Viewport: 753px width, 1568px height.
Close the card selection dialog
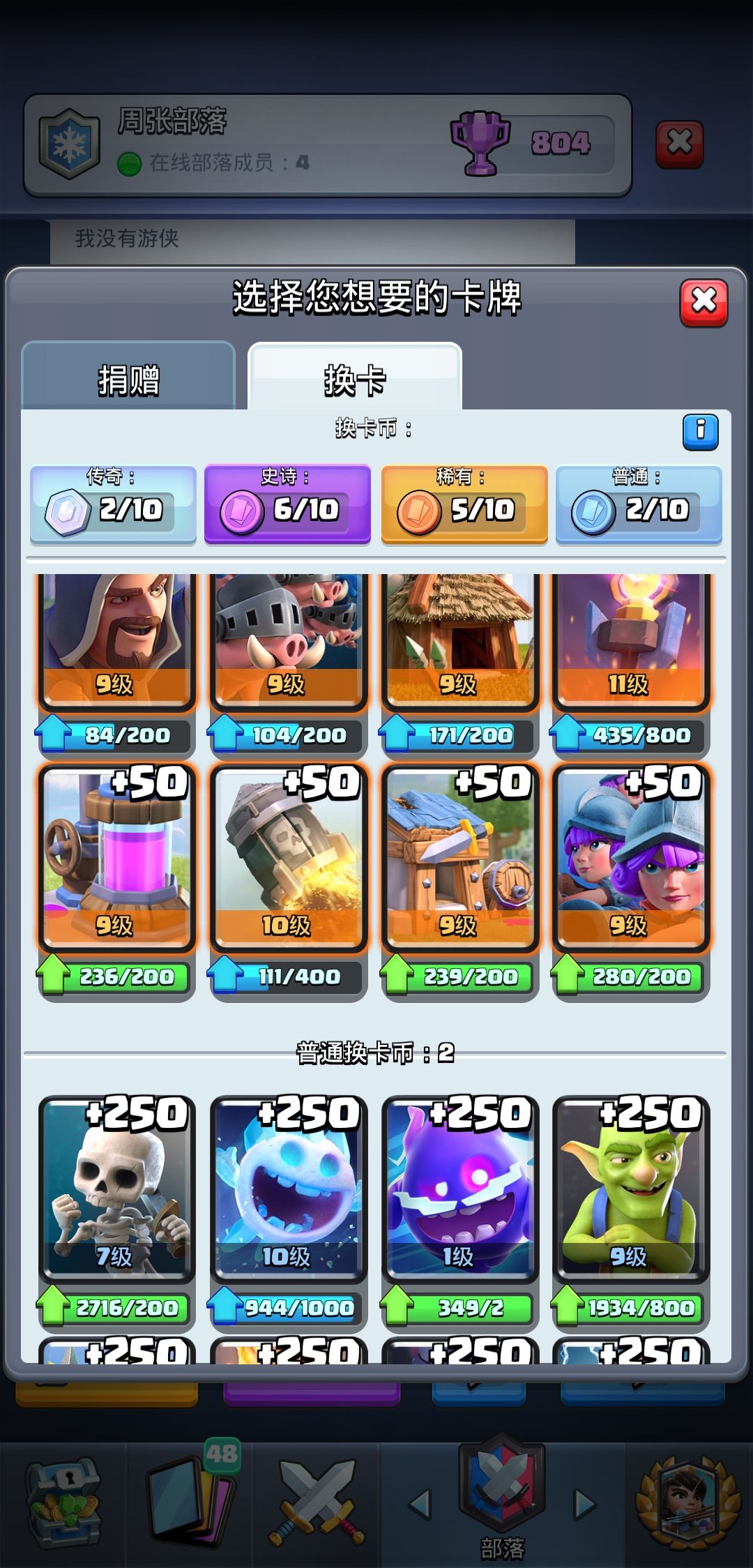click(703, 303)
